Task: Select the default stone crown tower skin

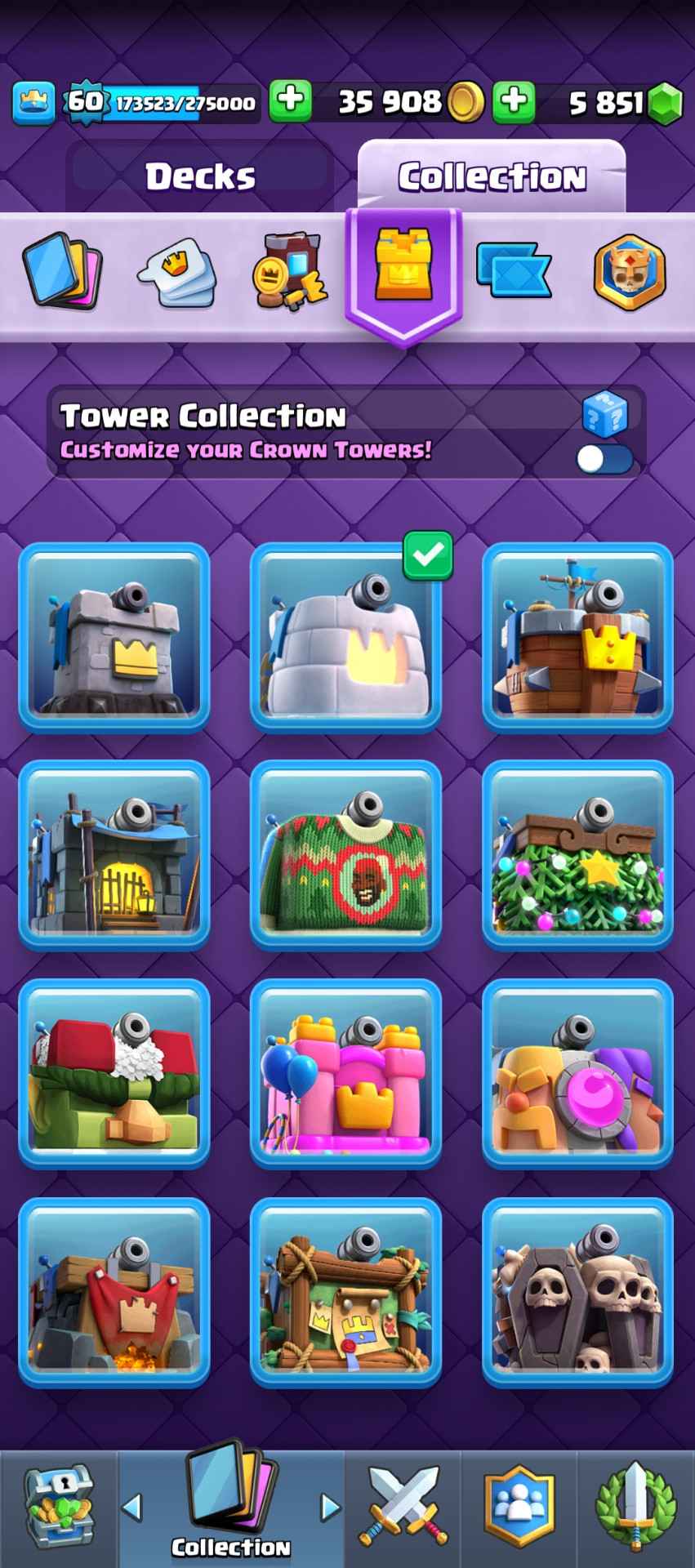Action: coord(114,637)
